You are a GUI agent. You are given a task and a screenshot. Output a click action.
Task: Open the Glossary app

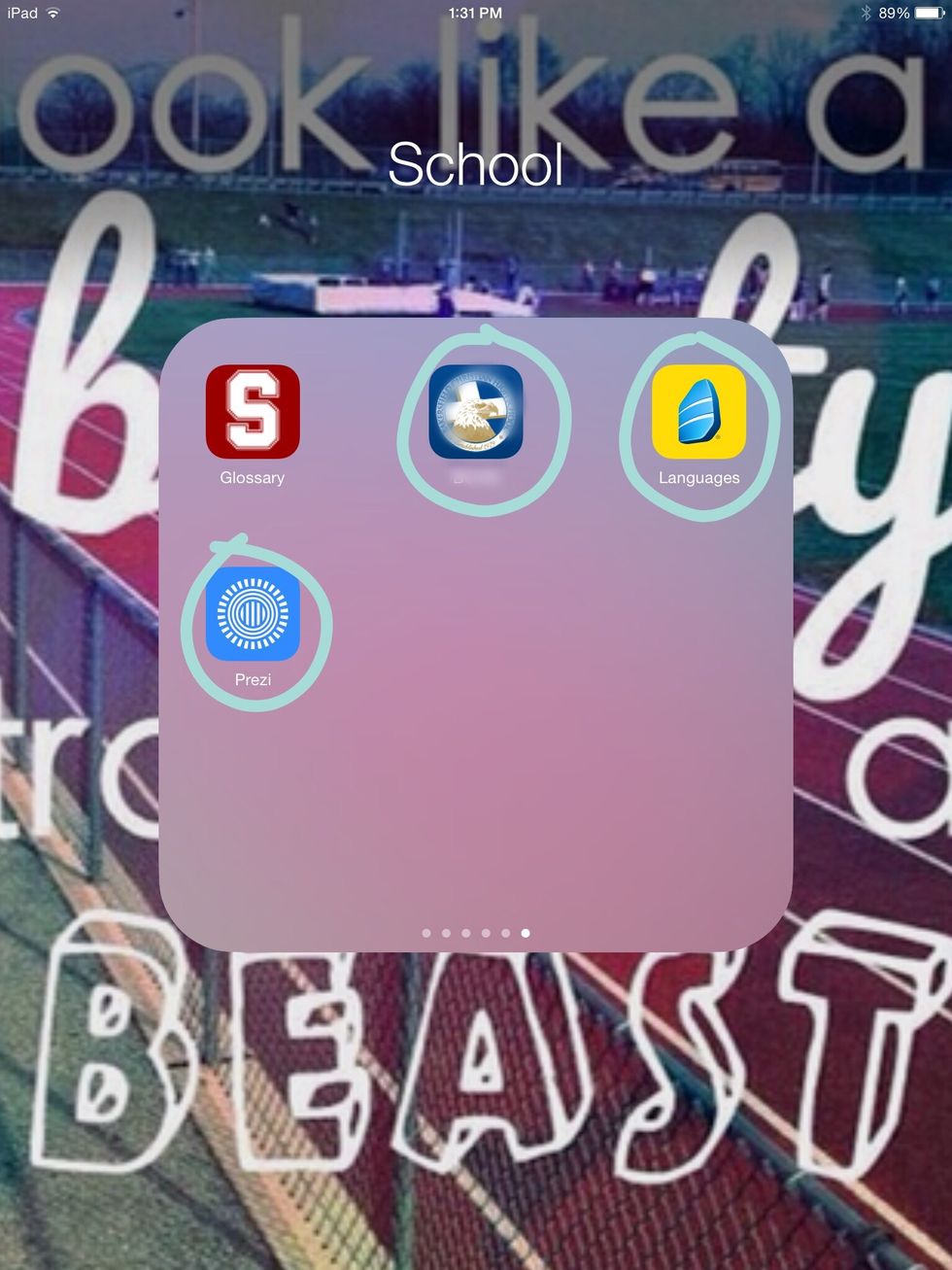[253, 411]
